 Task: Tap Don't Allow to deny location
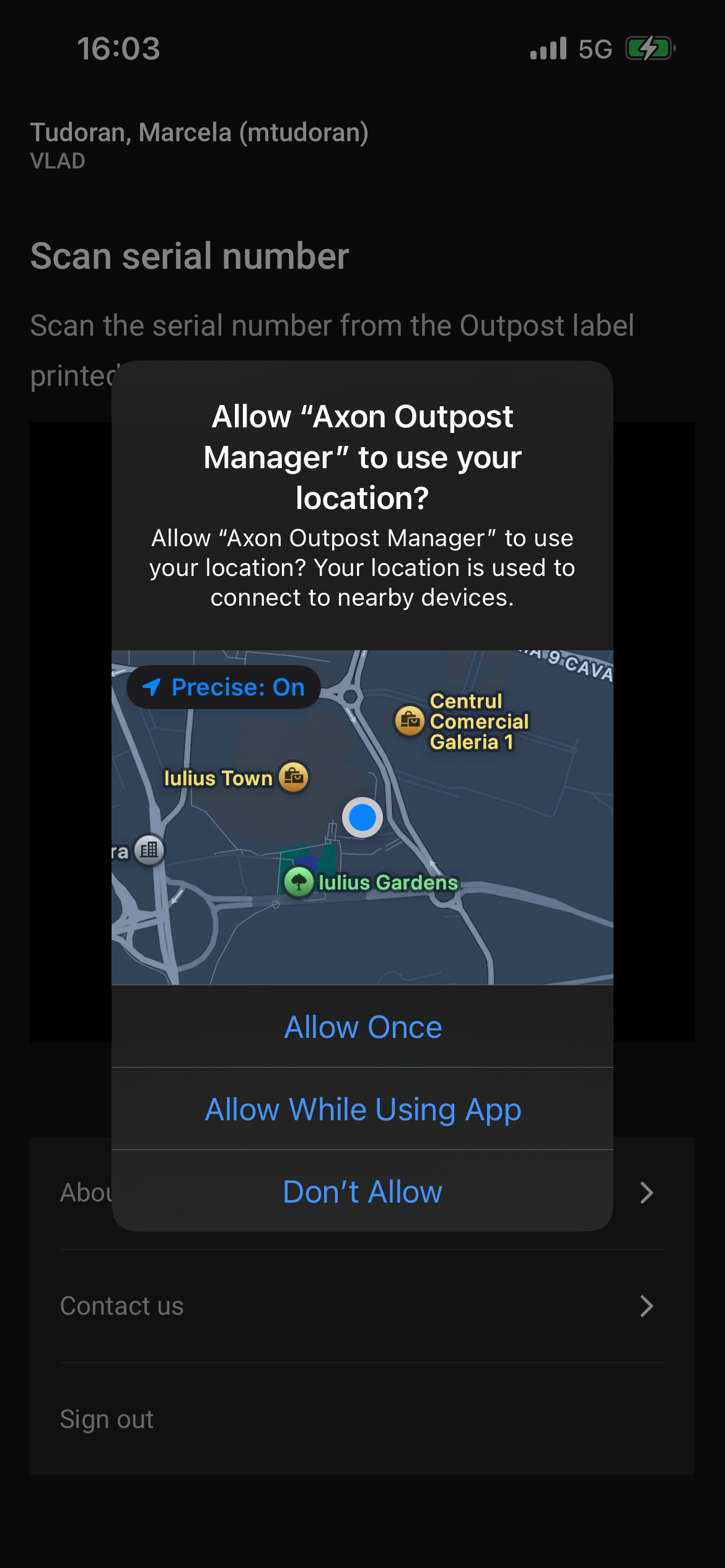point(362,1191)
